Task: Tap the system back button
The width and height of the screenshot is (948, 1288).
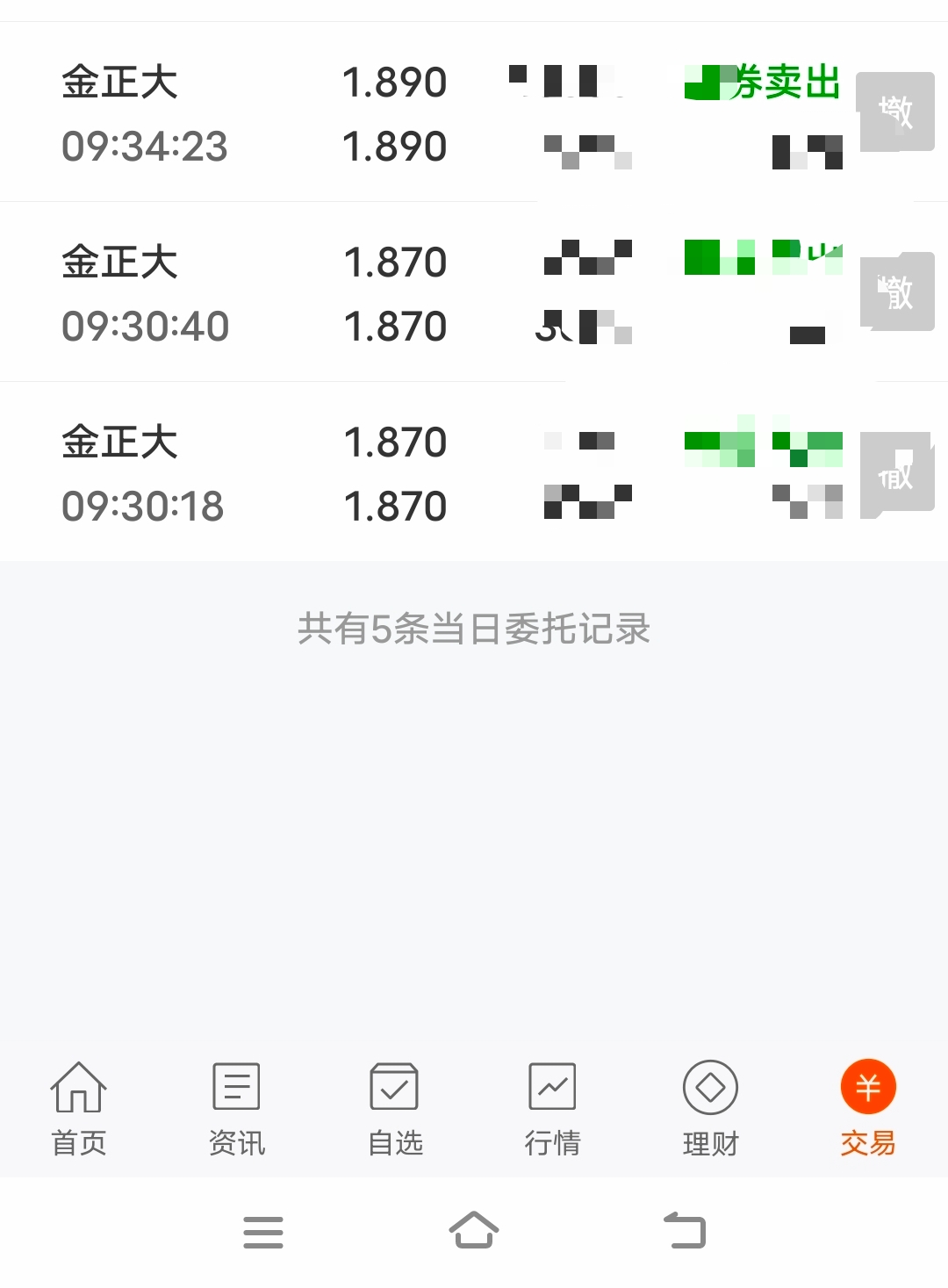Action: tap(685, 1231)
